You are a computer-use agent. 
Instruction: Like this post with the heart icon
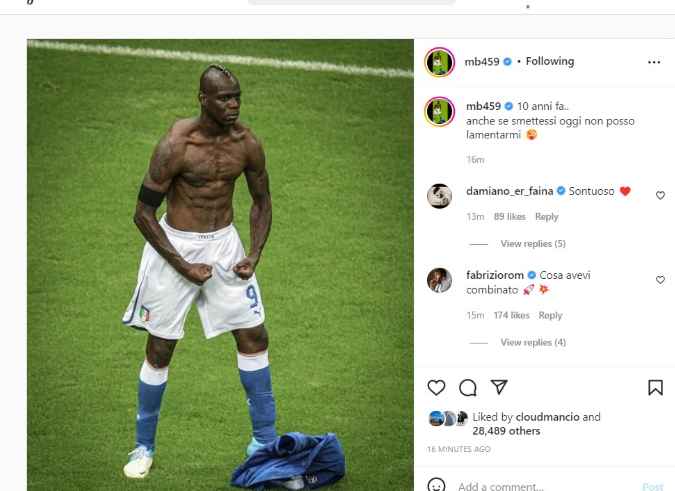pos(436,388)
